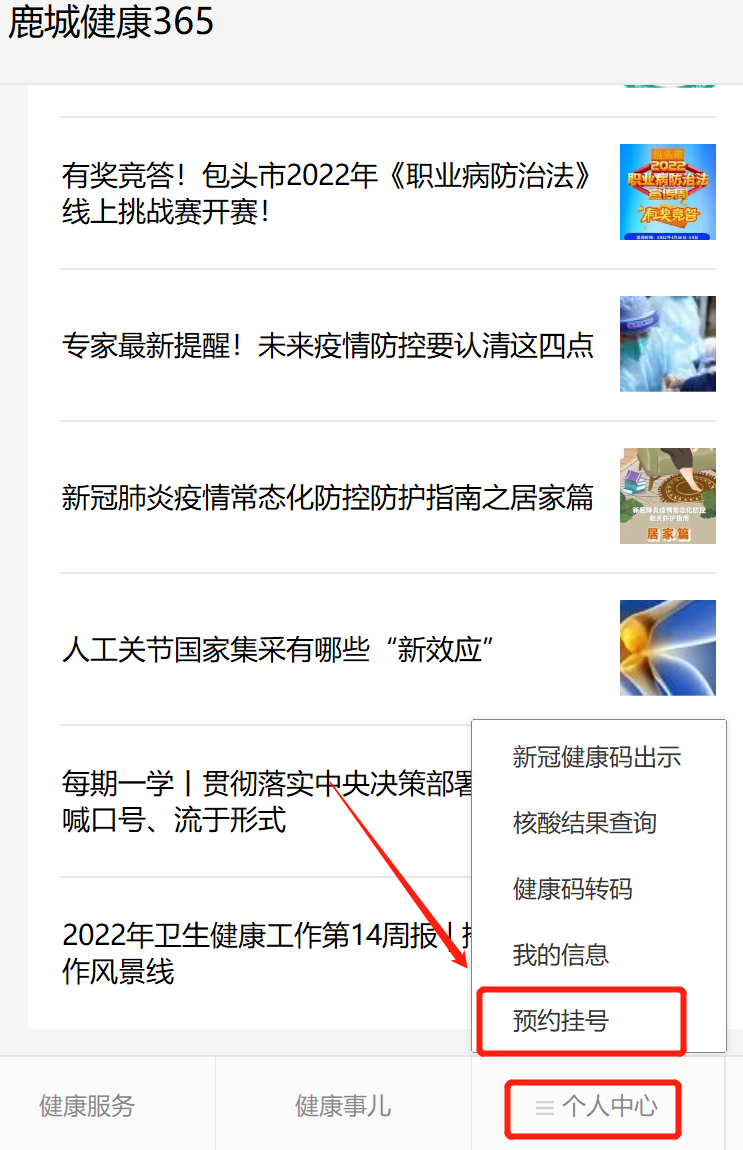The image size is (743, 1150).
Task: Open 每期一学 贯彻落实中央决策部署 article
Action: click(x=260, y=802)
